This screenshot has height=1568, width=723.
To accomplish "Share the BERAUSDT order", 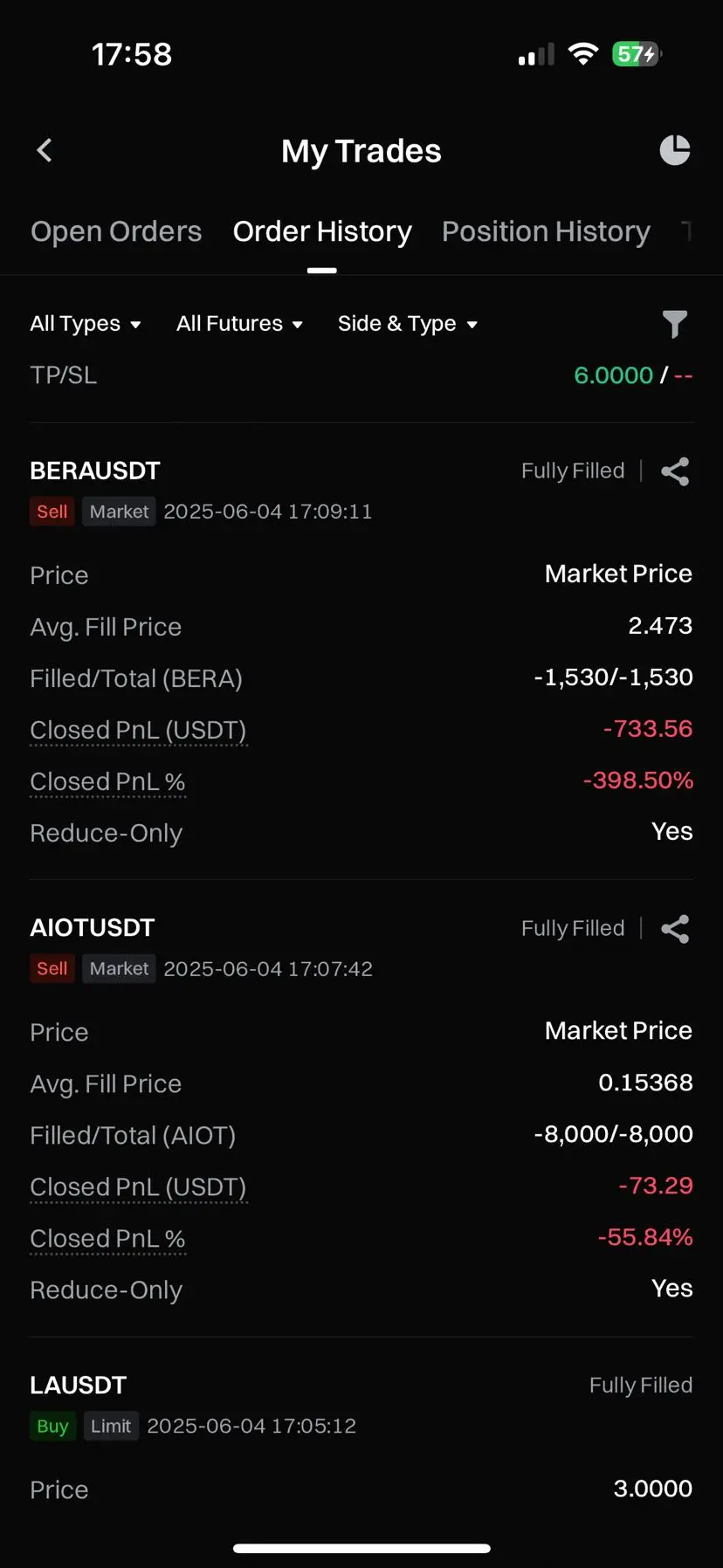I will (675, 471).
